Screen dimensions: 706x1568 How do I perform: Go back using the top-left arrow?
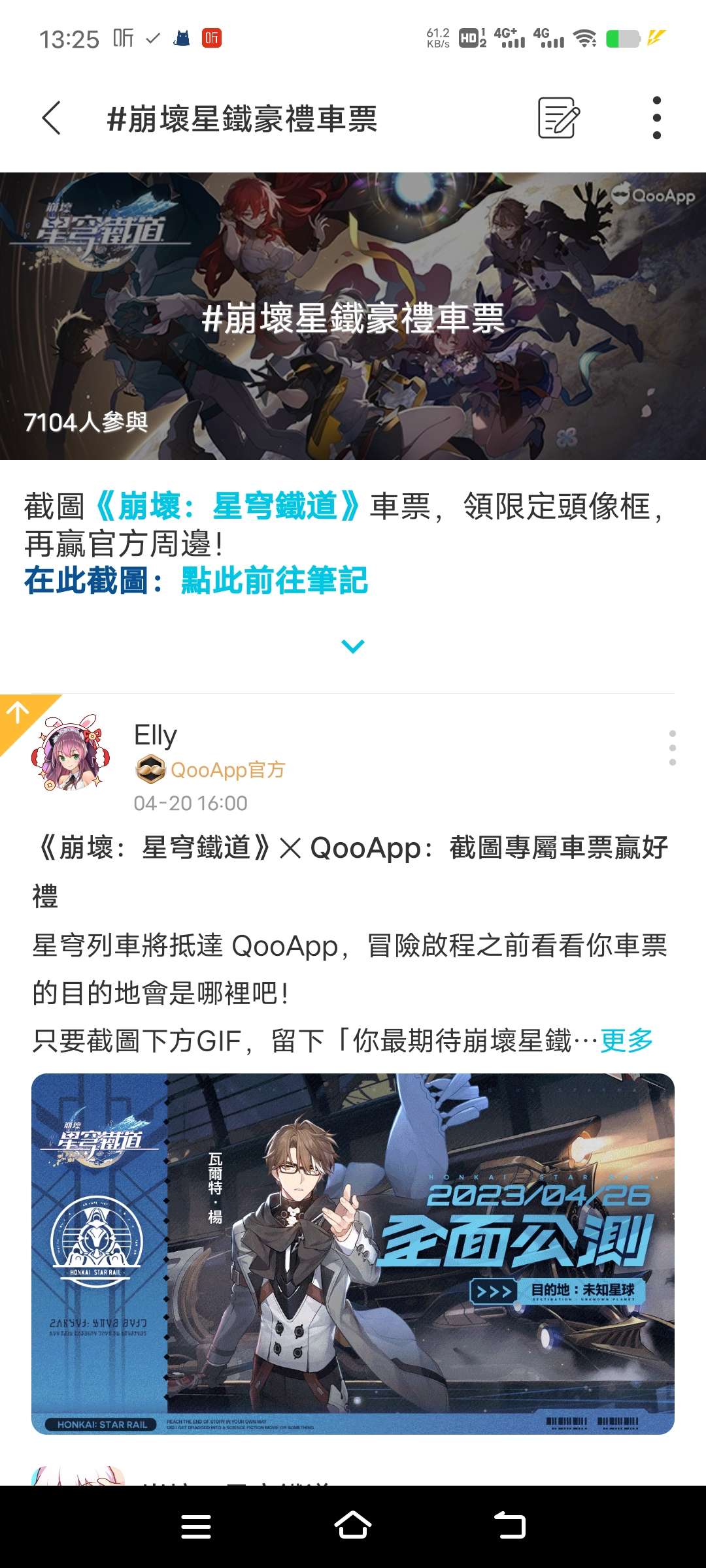click(x=51, y=118)
